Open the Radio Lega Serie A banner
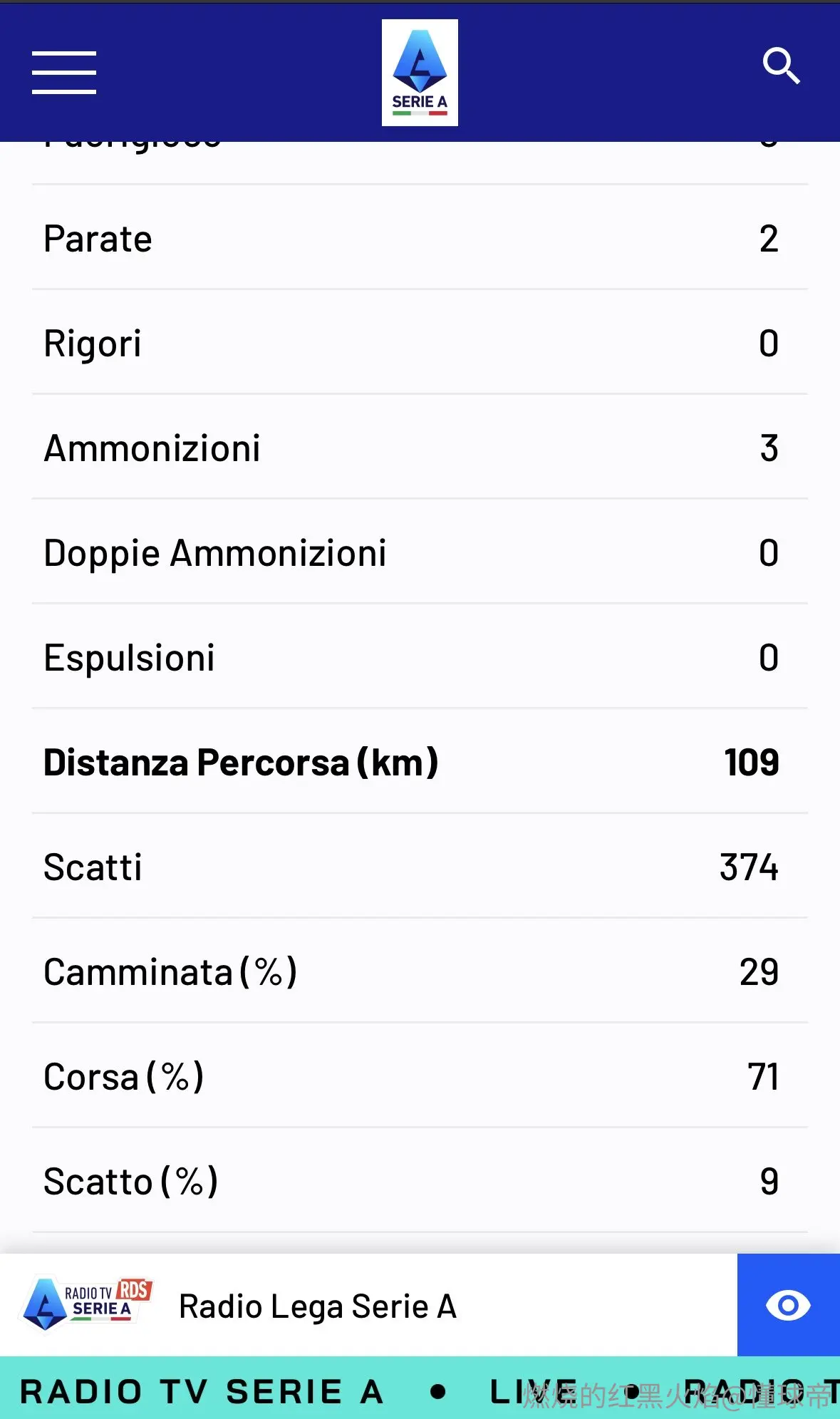840x1419 pixels. coord(368,1305)
